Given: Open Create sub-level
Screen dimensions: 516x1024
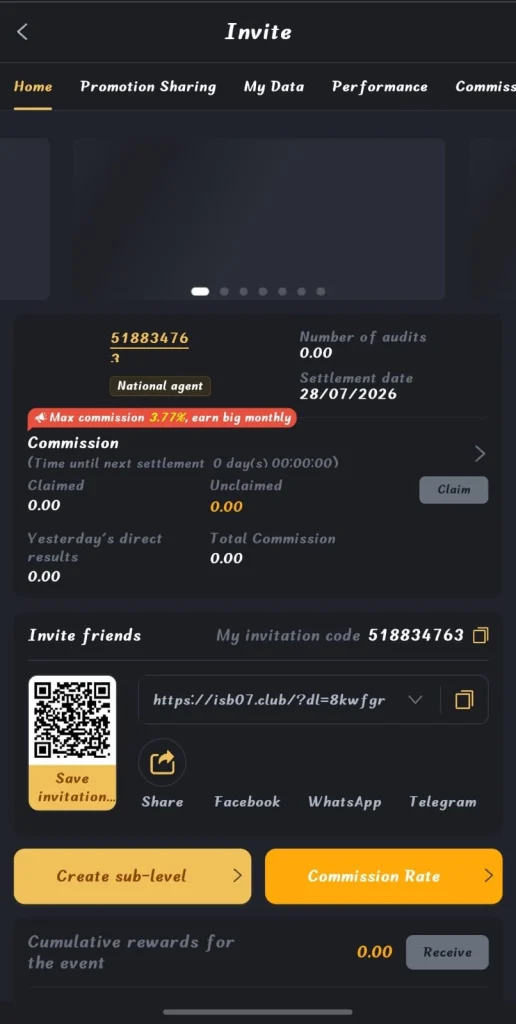Looking at the screenshot, I should 133,876.
